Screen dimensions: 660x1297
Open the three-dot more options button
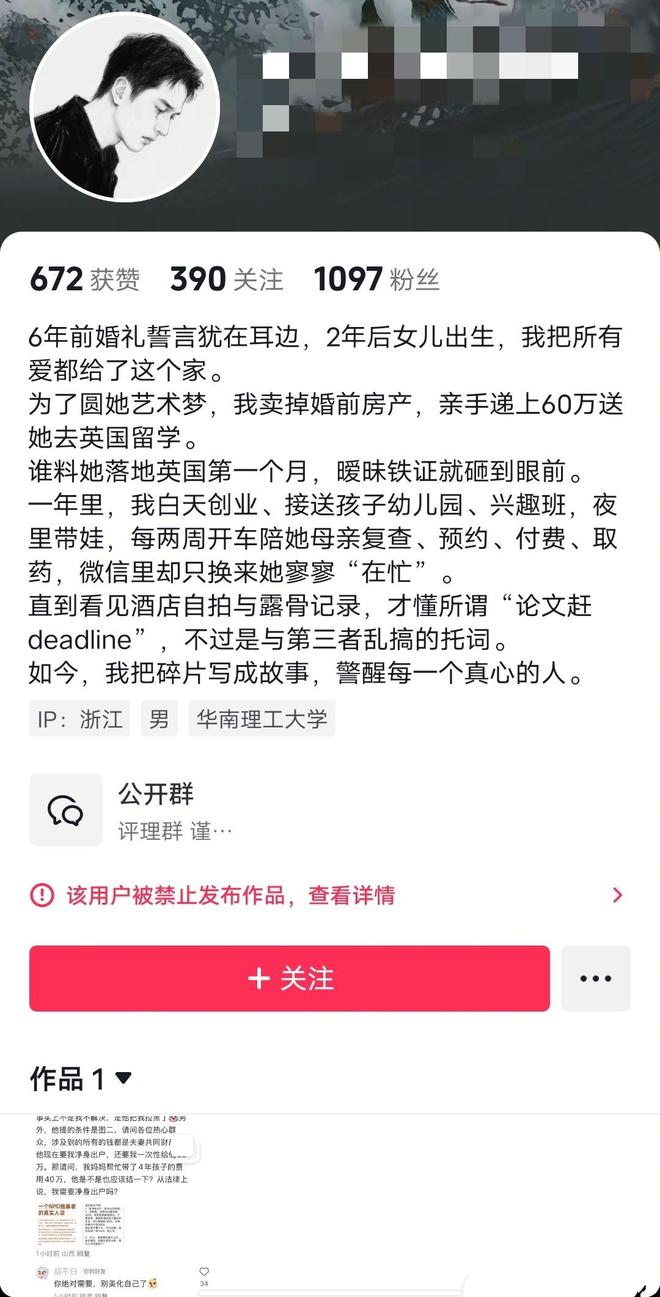point(595,978)
